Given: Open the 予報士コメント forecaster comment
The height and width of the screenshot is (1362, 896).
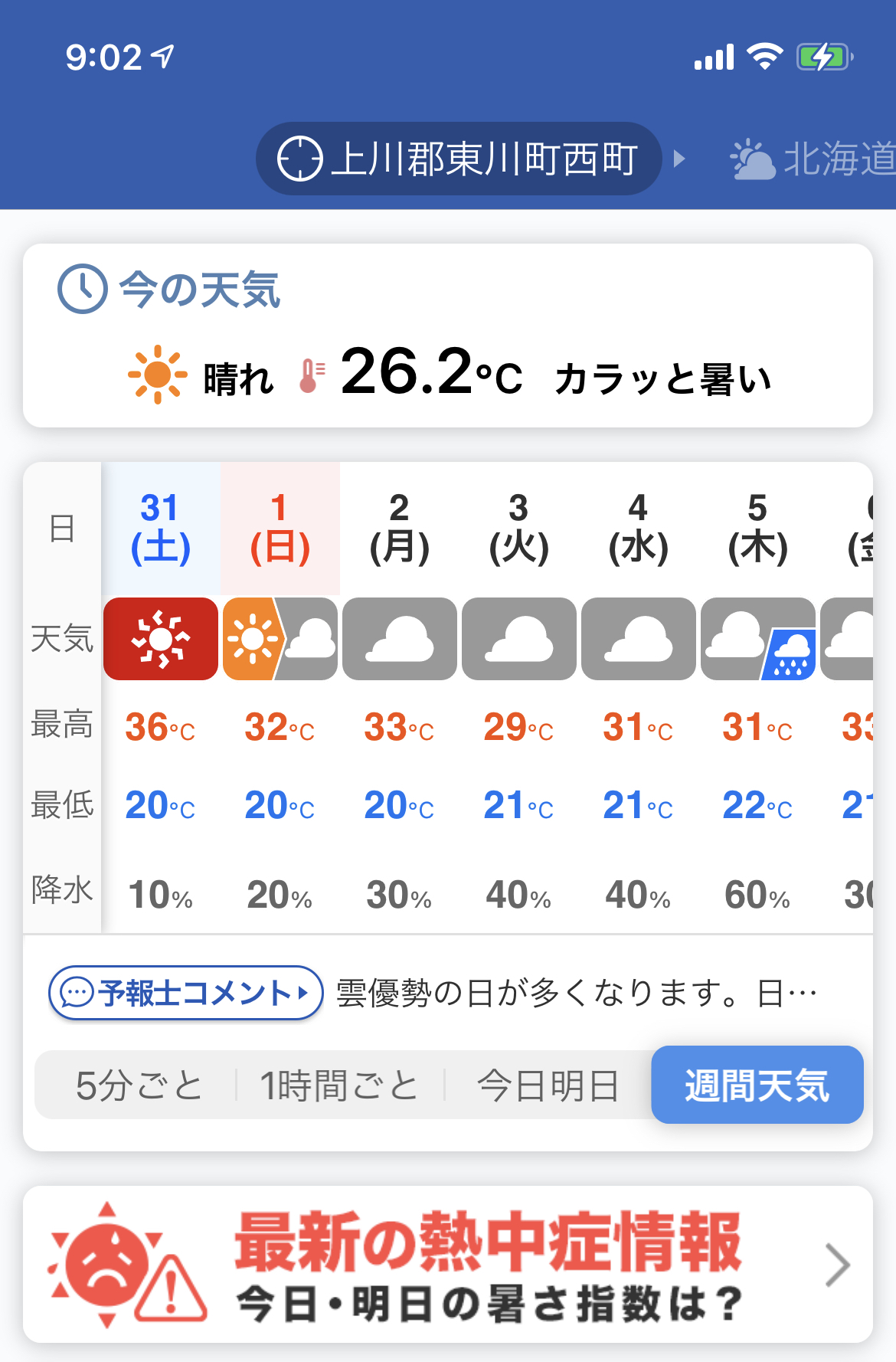Looking at the screenshot, I should 186,993.
